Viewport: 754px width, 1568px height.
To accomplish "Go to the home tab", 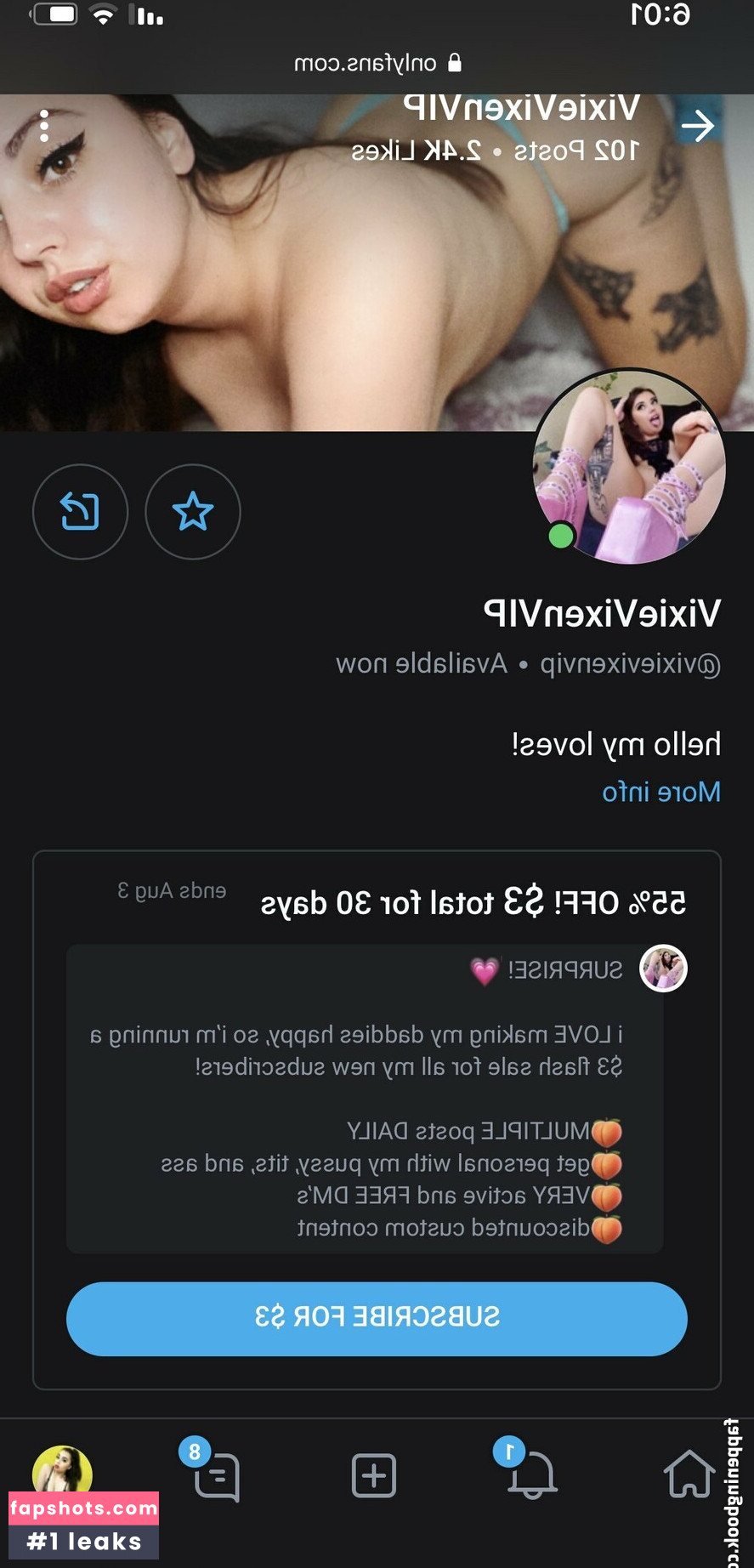I will [x=689, y=1474].
